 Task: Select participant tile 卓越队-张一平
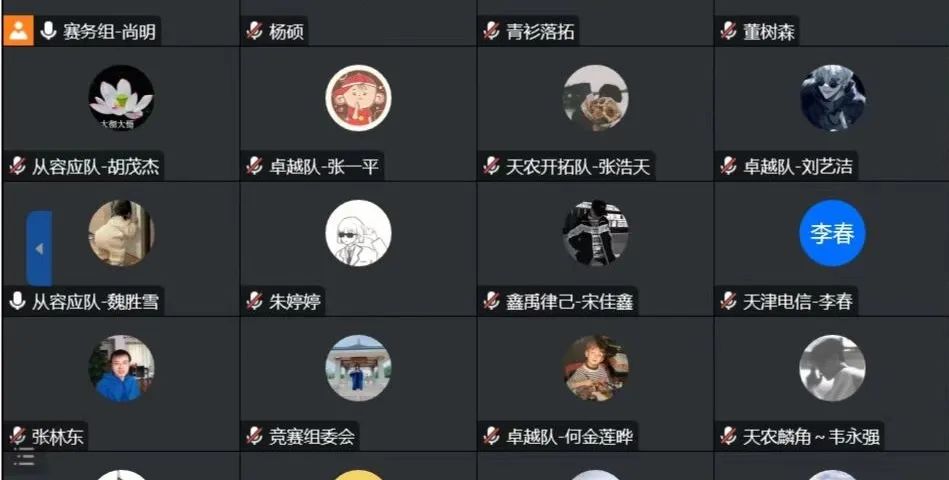pos(358,113)
